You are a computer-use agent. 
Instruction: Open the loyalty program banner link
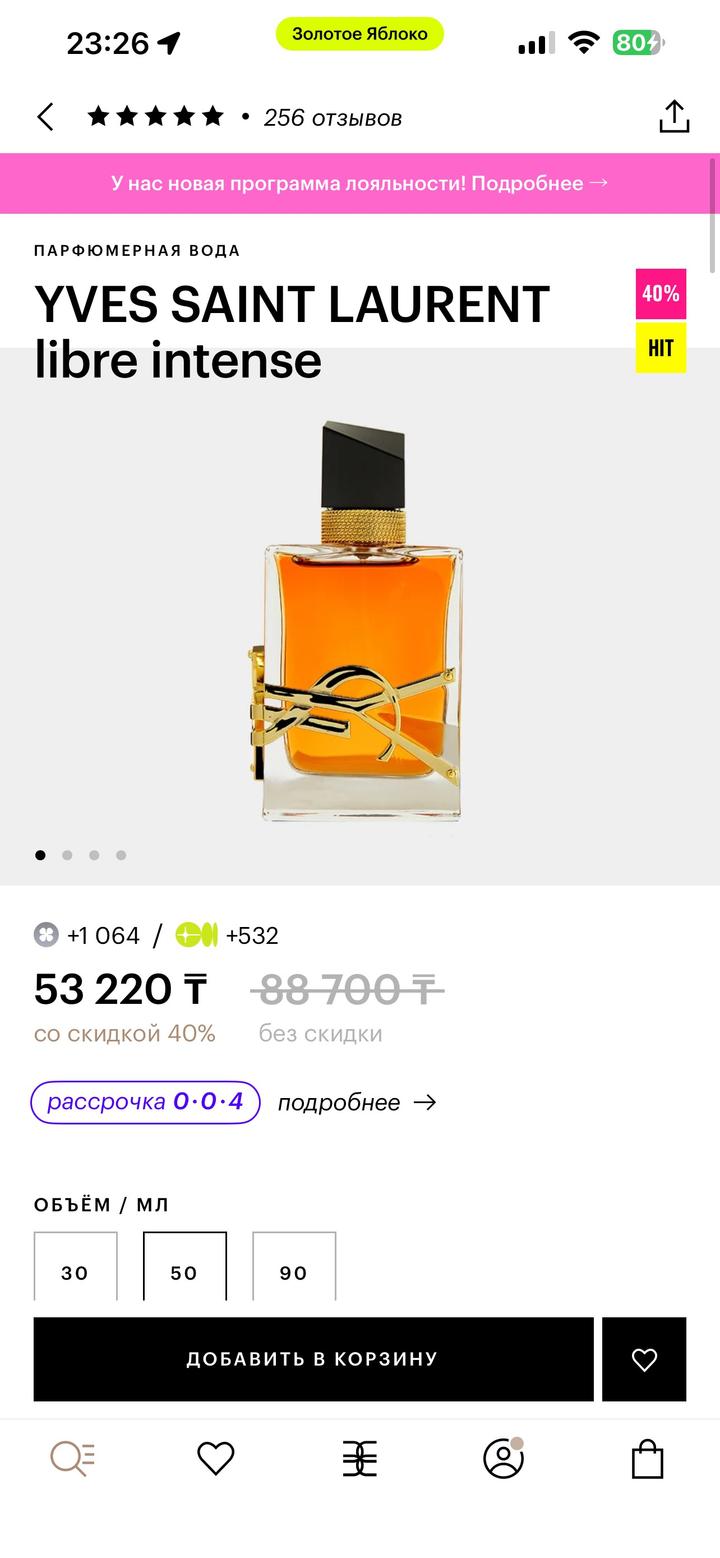(x=360, y=183)
